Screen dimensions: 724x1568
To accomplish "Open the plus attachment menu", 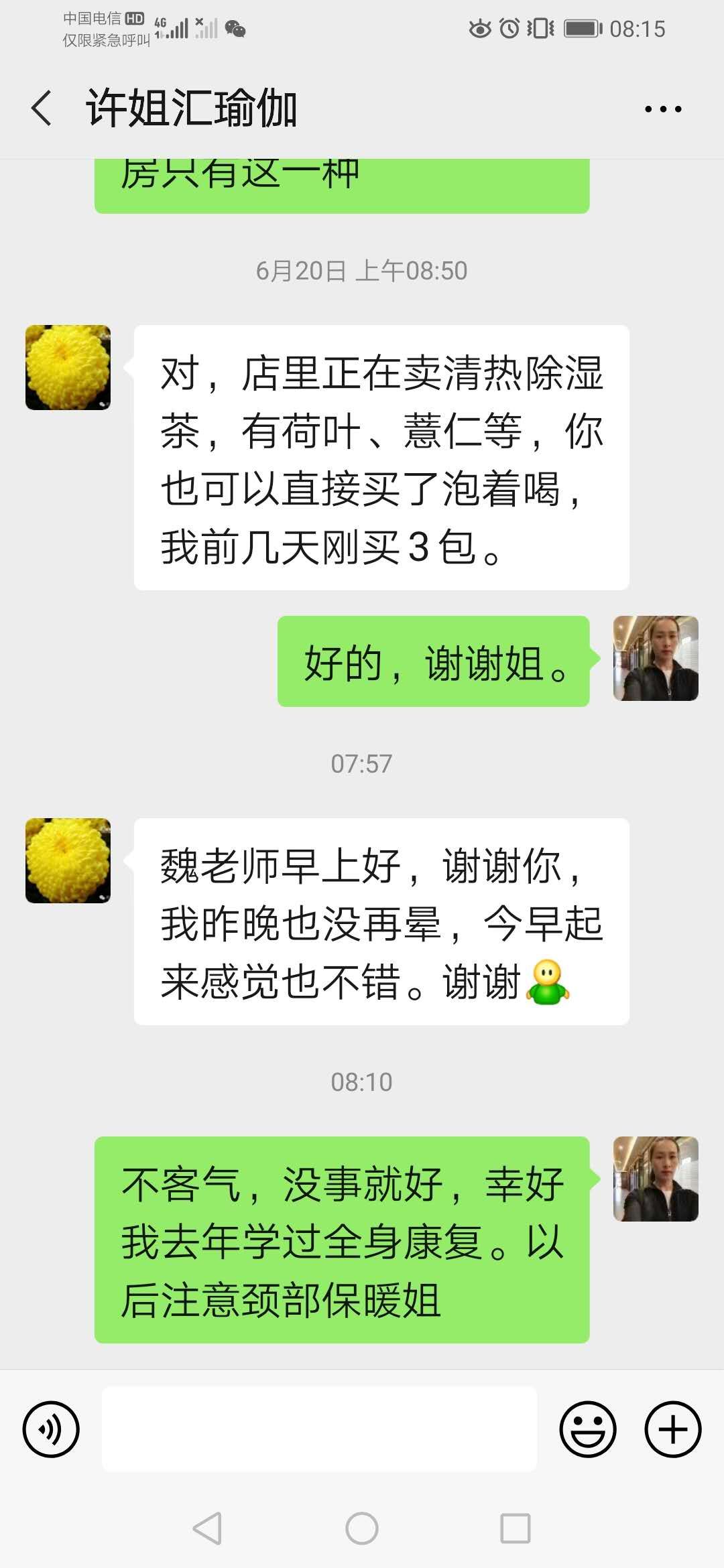I will click(x=672, y=1429).
